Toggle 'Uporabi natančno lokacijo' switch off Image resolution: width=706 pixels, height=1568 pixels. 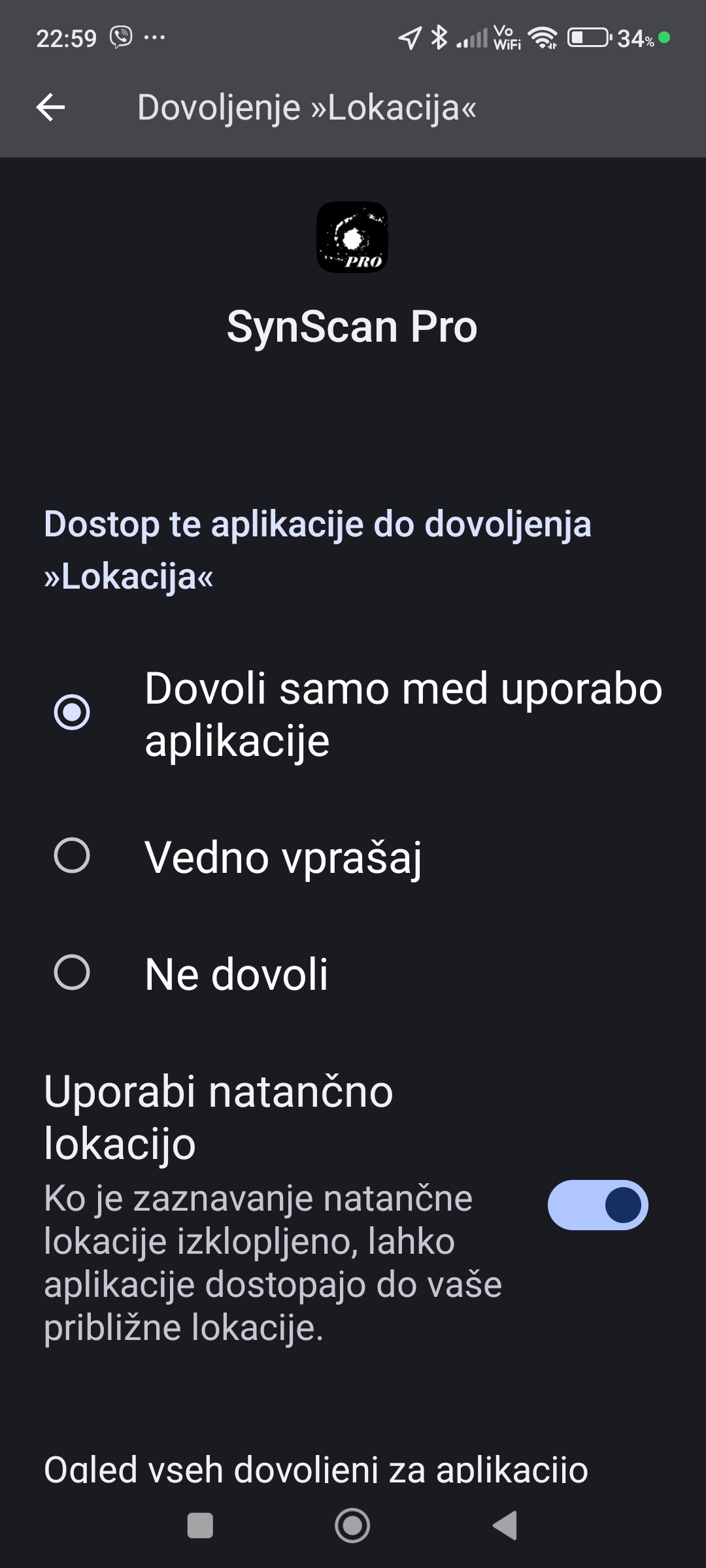click(597, 1205)
